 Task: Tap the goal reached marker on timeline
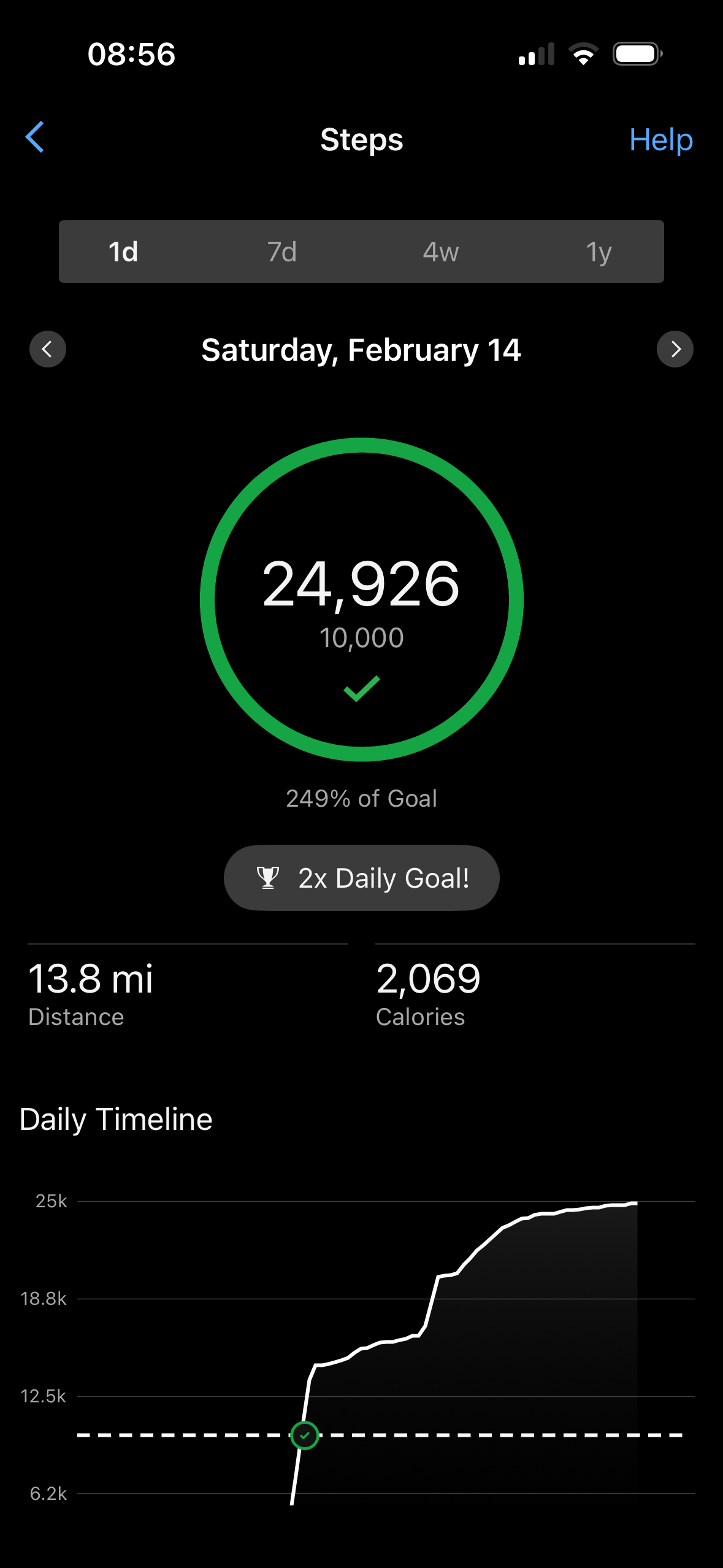click(305, 1435)
